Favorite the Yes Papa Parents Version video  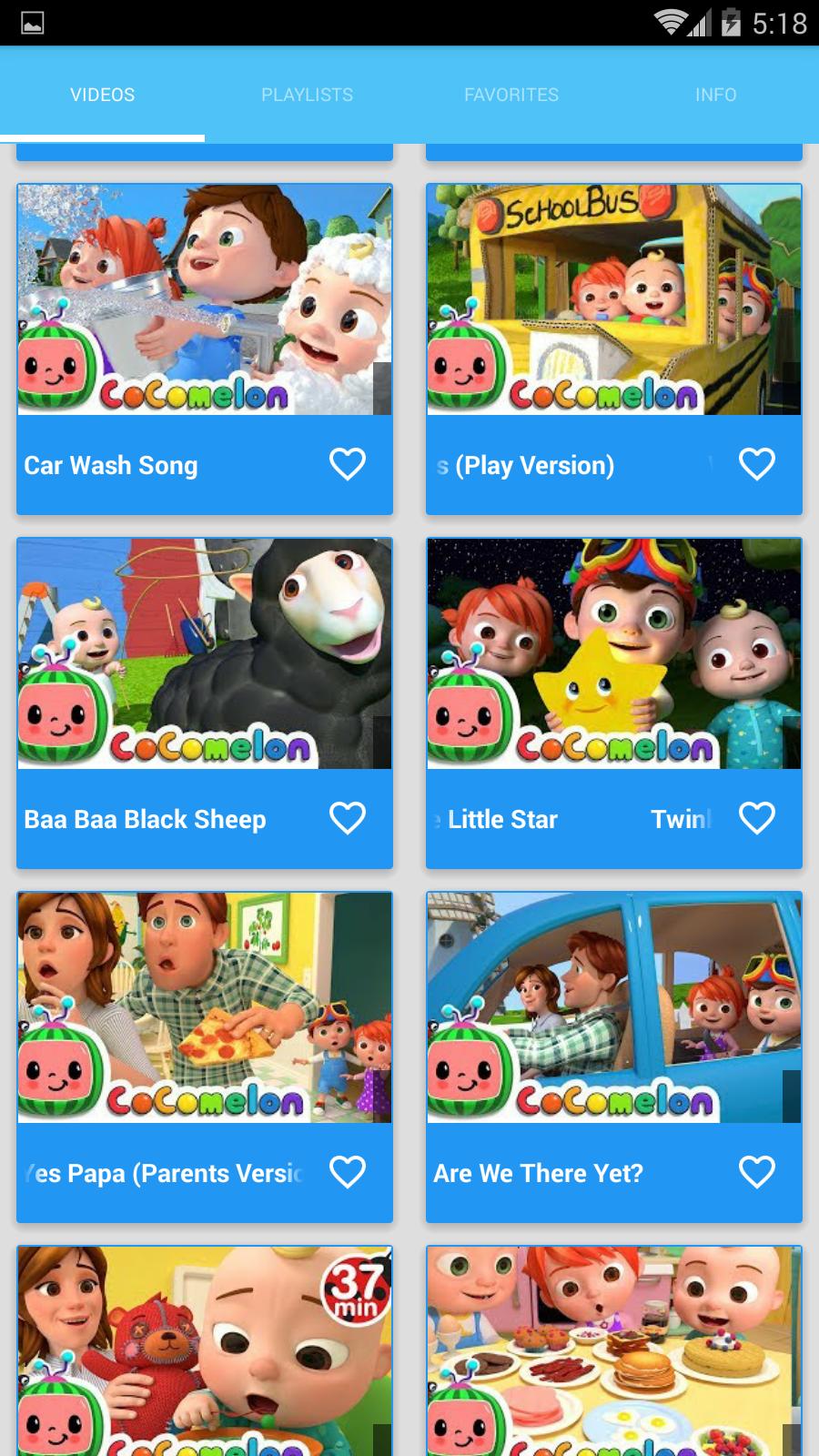(x=348, y=1172)
